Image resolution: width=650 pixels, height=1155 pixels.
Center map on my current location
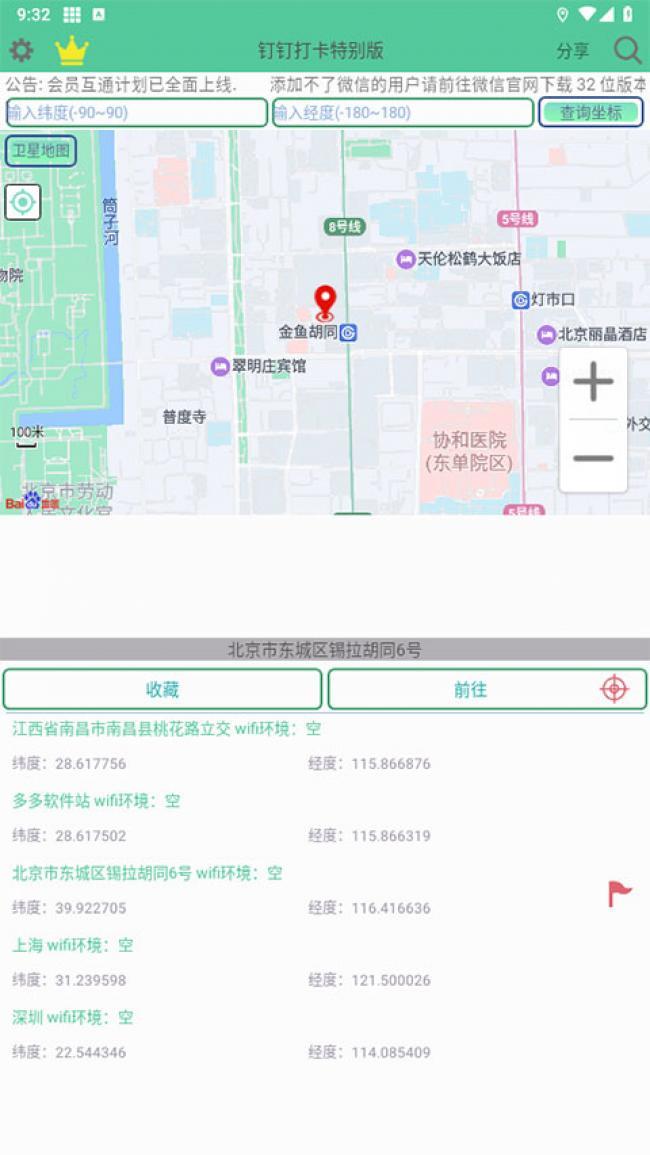click(22, 203)
